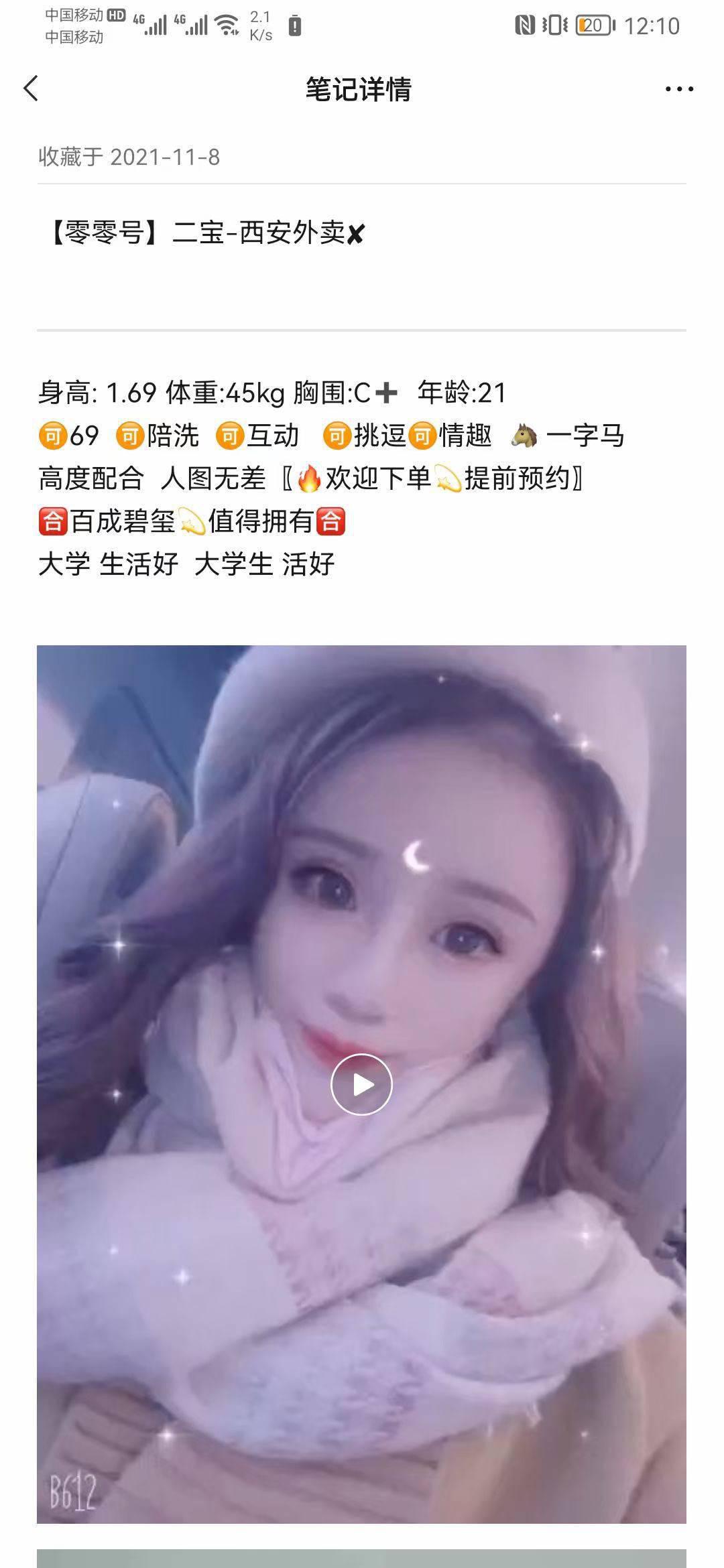Tap the 笔记详情 page title
The height and width of the screenshot is (1568, 724).
pos(361,89)
